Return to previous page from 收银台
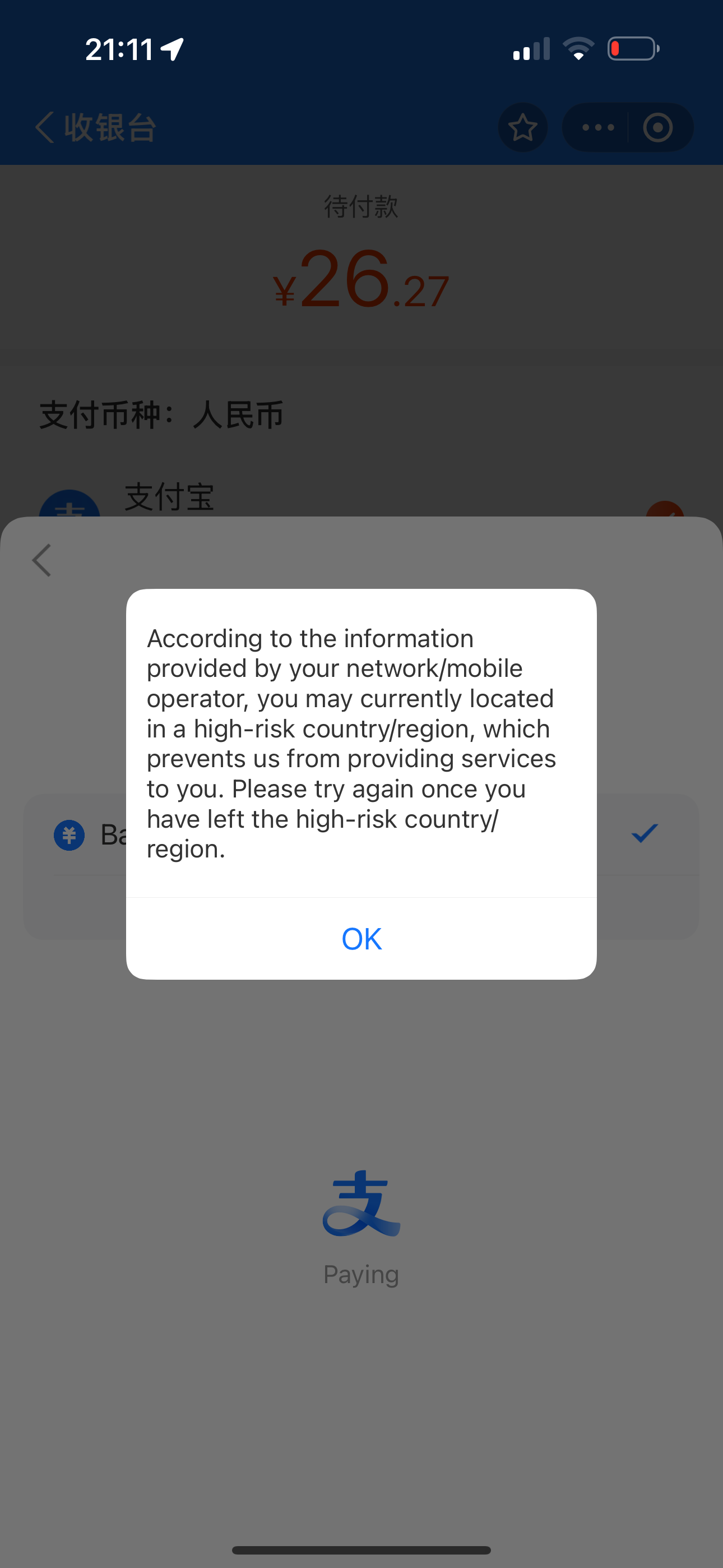 pyautogui.click(x=45, y=128)
